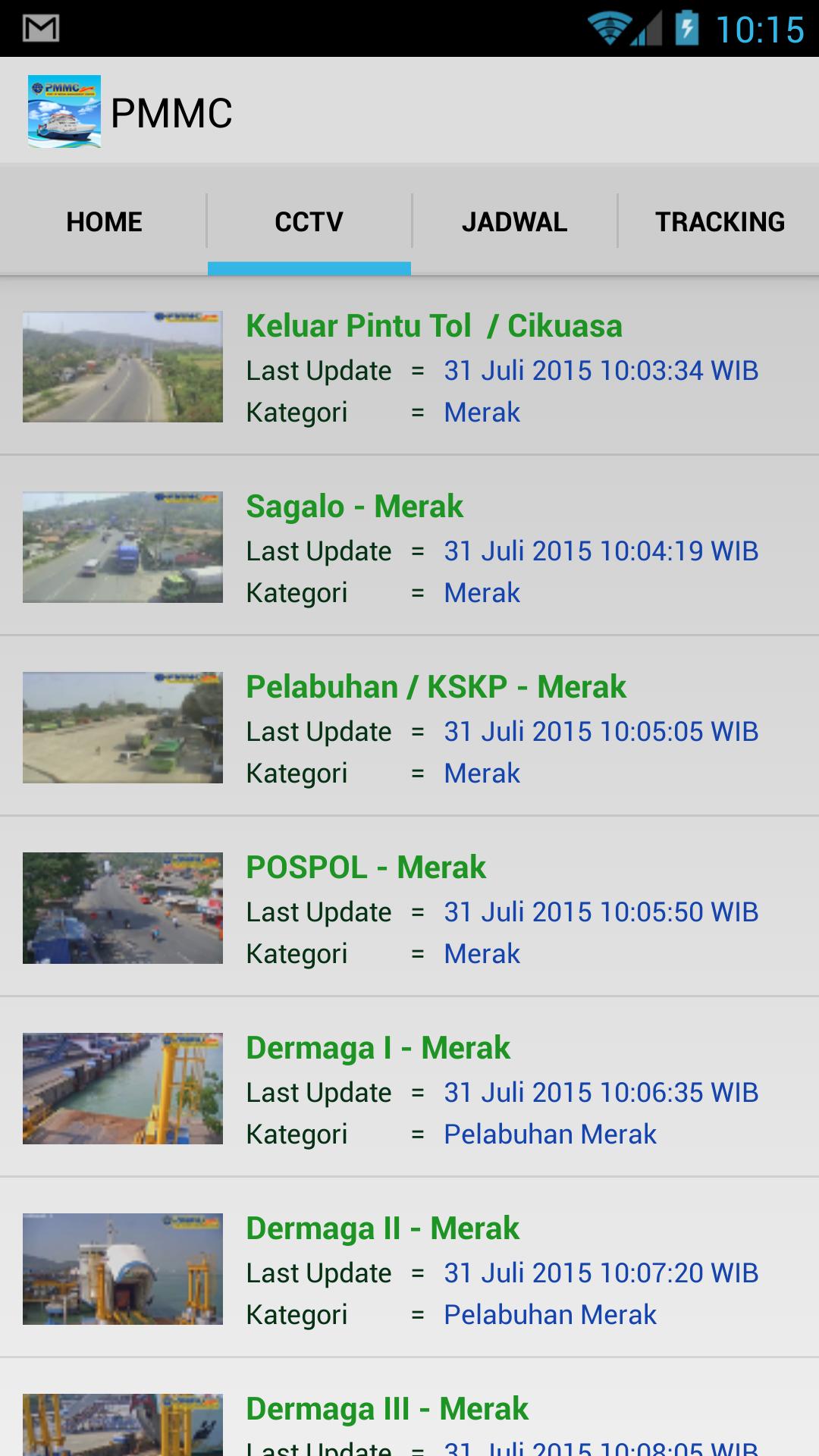View the Dermaga II - Merak feed
The width and height of the screenshot is (819, 1456).
tap(383, 1228)
